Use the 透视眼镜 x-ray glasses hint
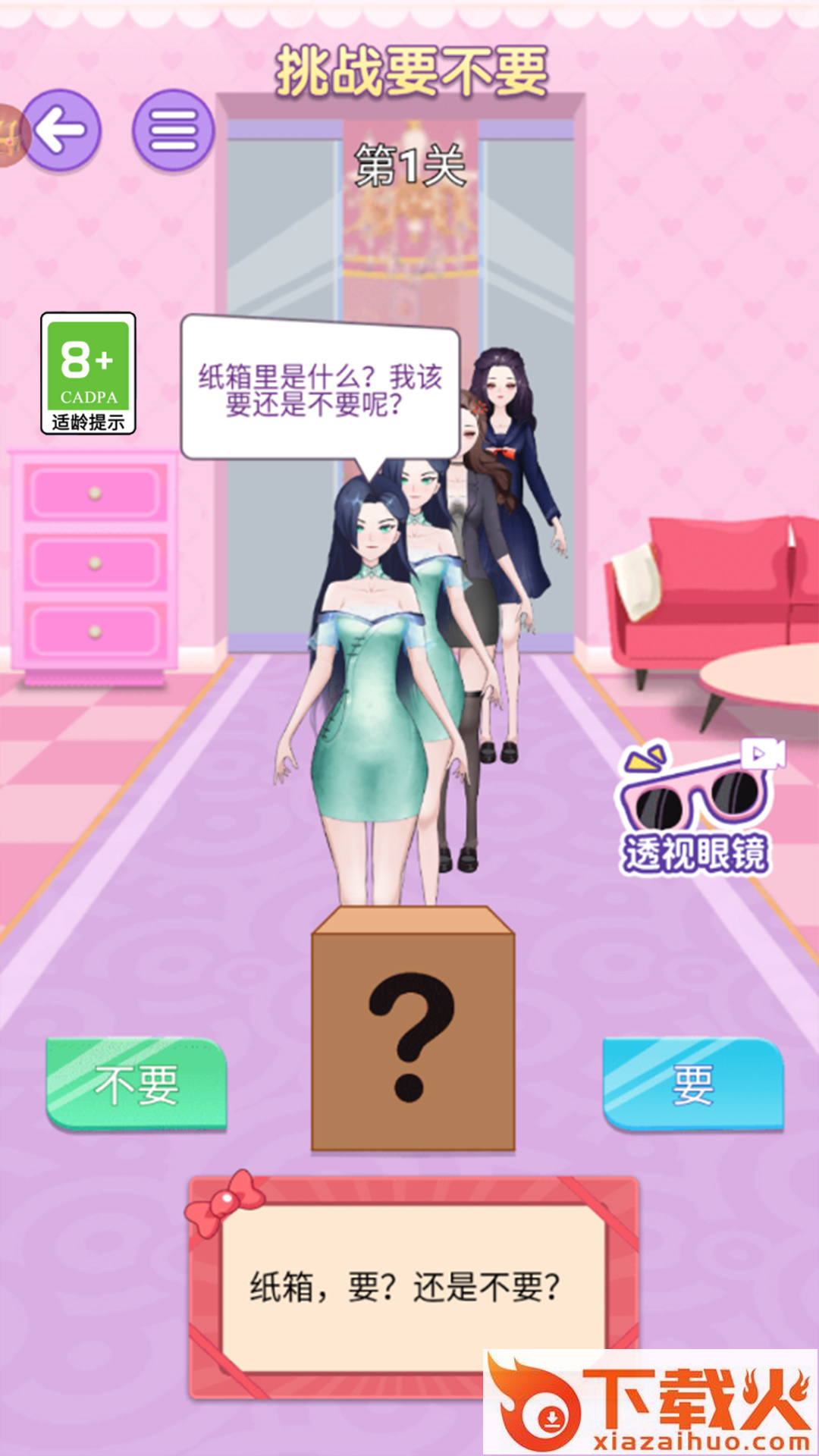The height and width of the screenshot is (1456, 819). coord(696,808)
